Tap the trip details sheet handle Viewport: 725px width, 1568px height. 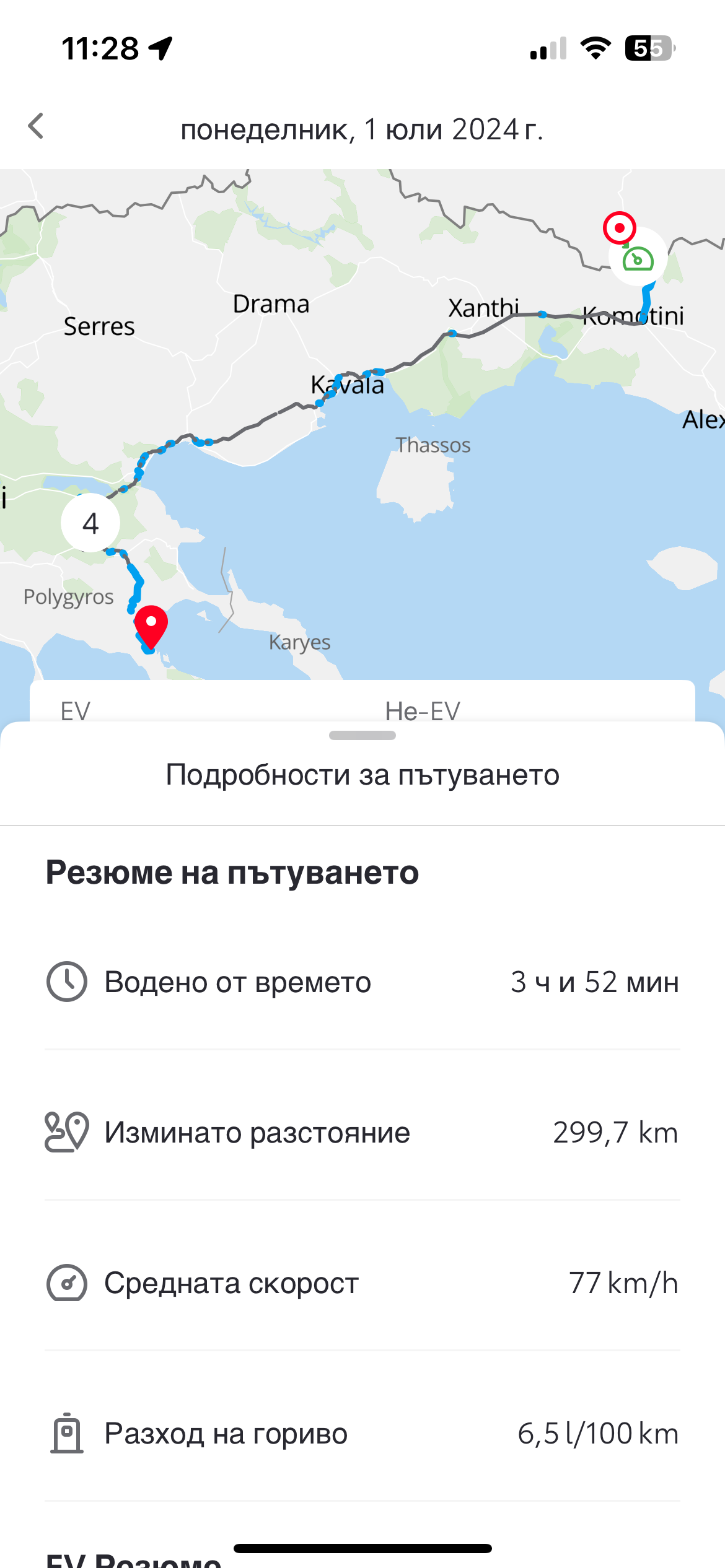[362, 735]
